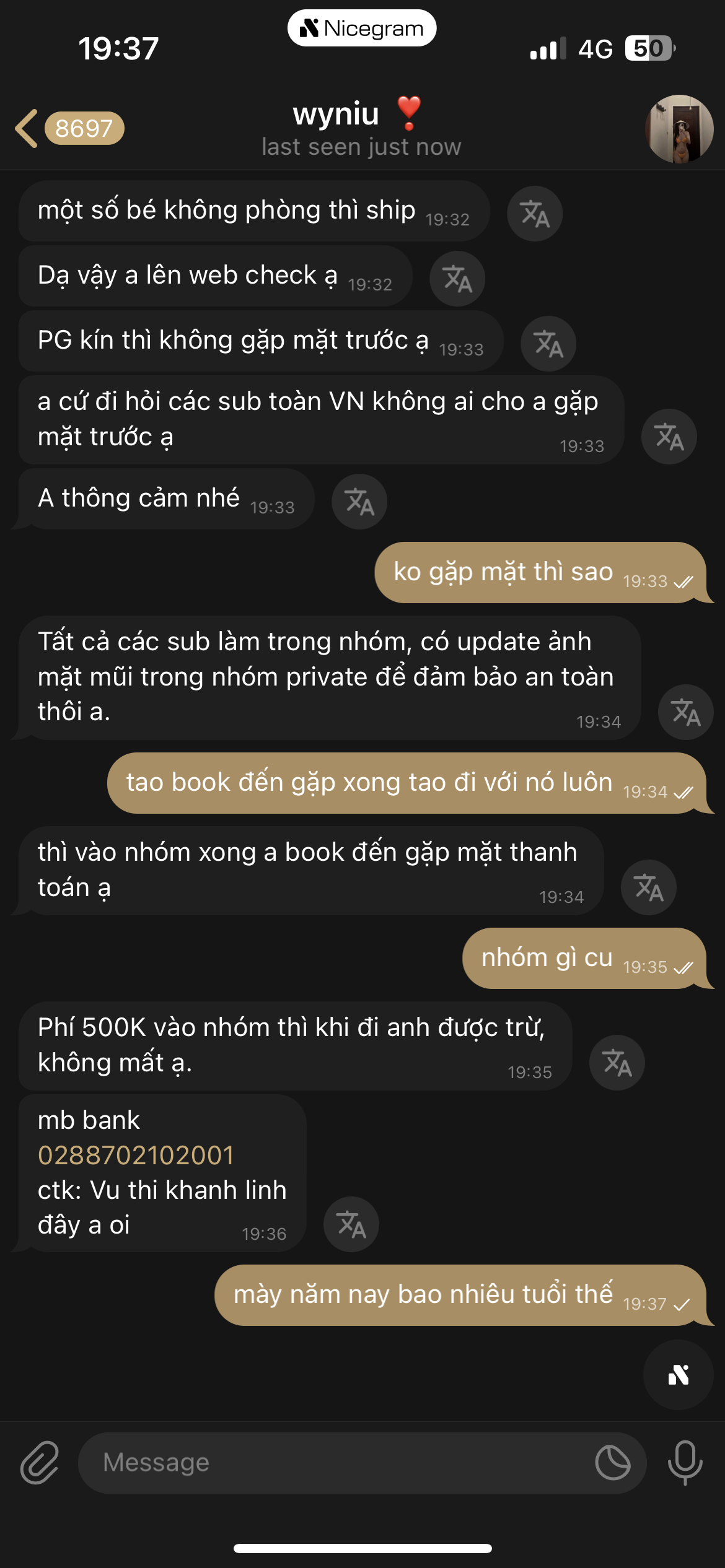Open the Nicegram floating button
725x1568 pixels.
(x=678, y=1375)
